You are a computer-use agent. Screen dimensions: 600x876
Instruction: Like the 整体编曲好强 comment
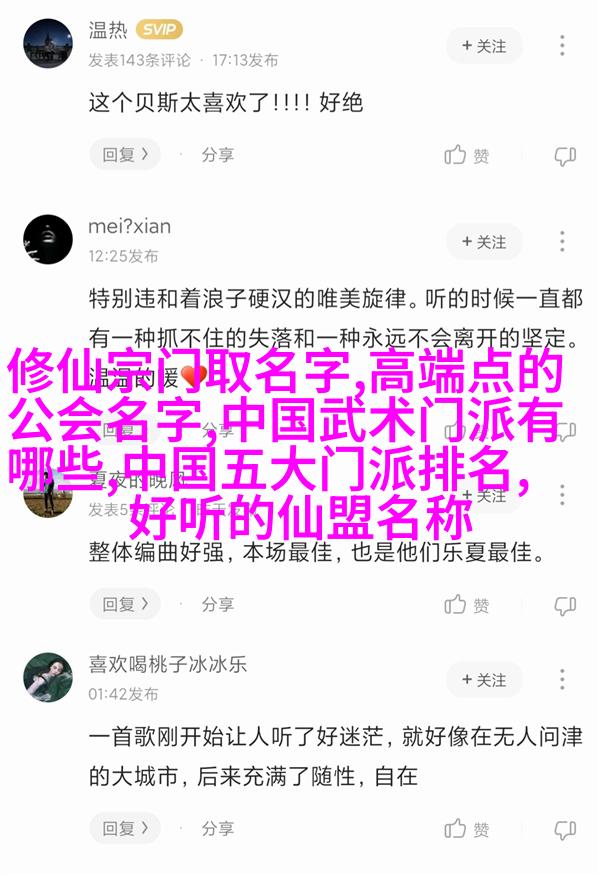click(x=467, y=604)
